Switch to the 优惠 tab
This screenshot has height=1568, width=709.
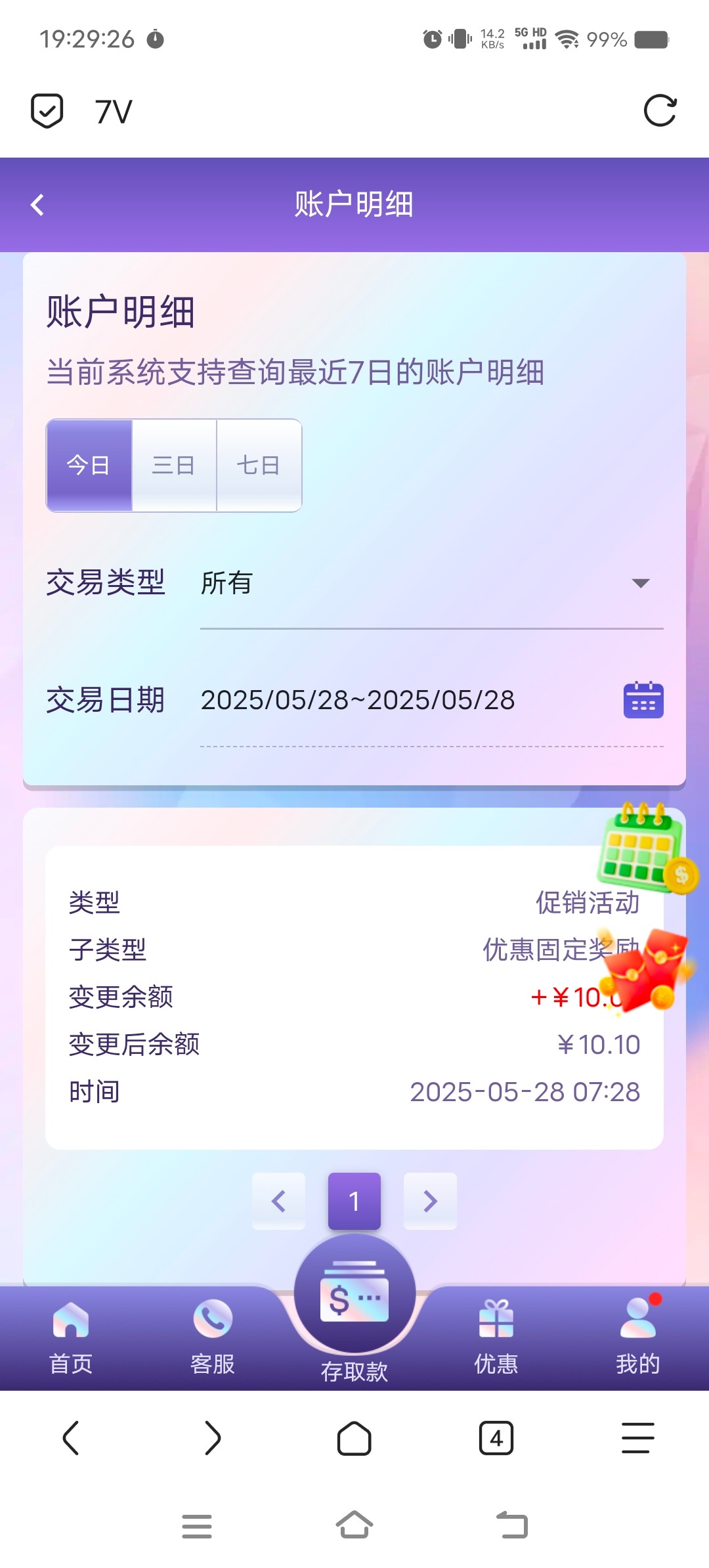tap(496, 1337)
